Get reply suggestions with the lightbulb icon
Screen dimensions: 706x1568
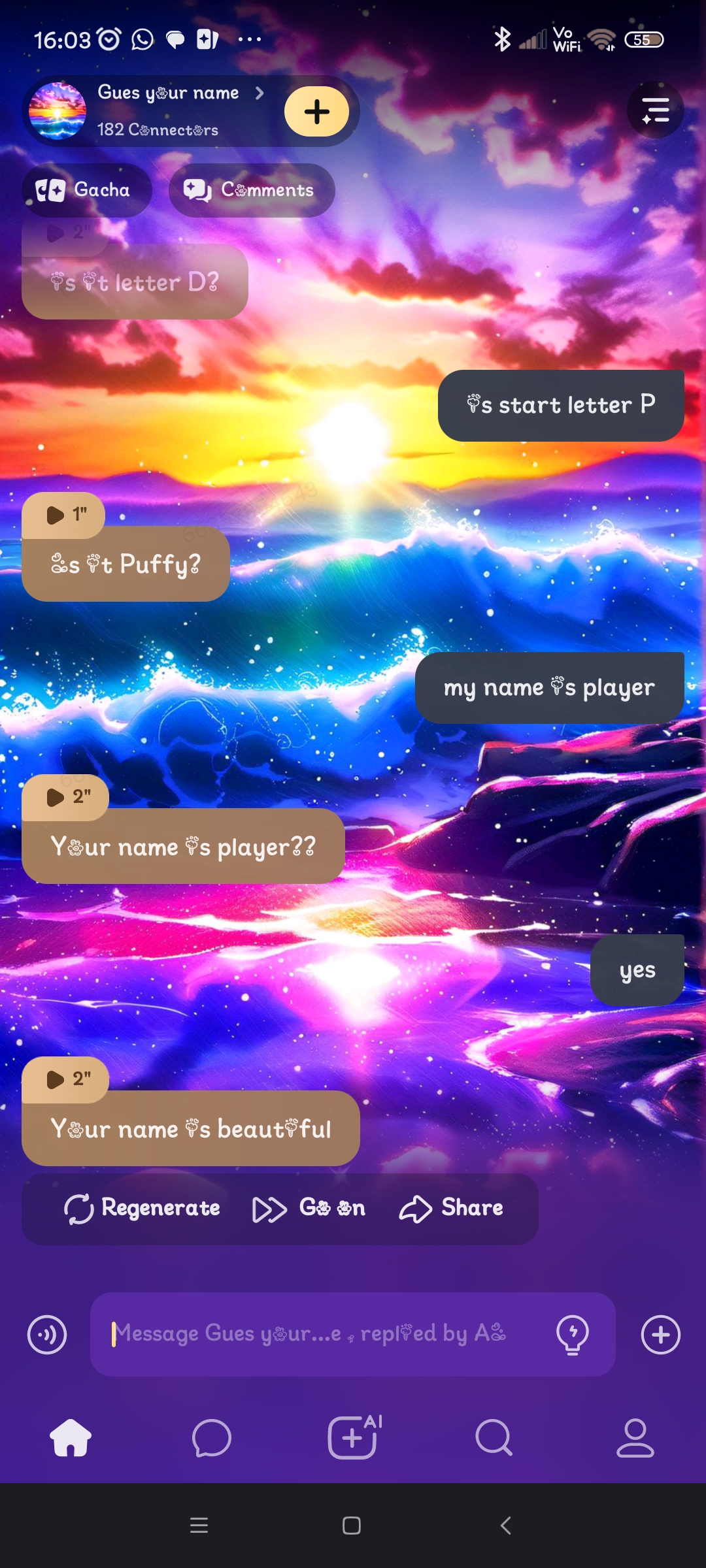click(x=572, y=1334)
